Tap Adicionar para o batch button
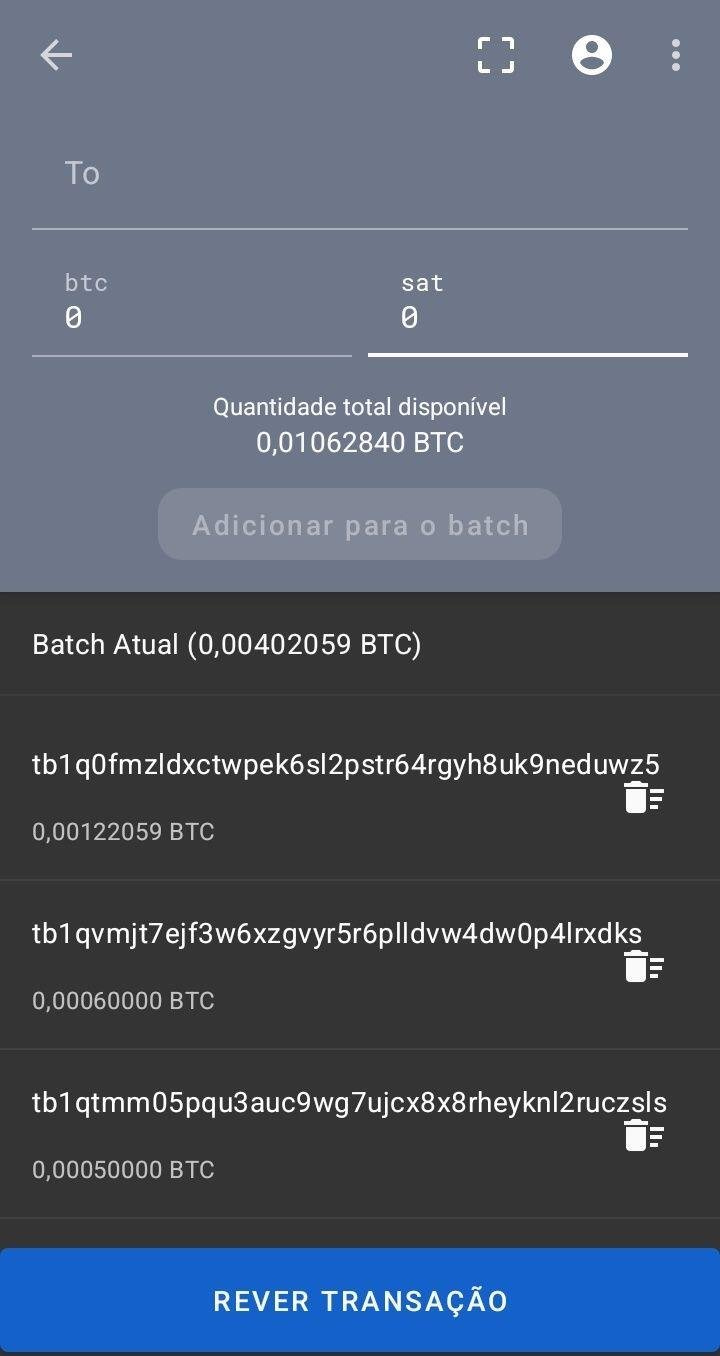The image size is (720, 1356). point(360,525)
